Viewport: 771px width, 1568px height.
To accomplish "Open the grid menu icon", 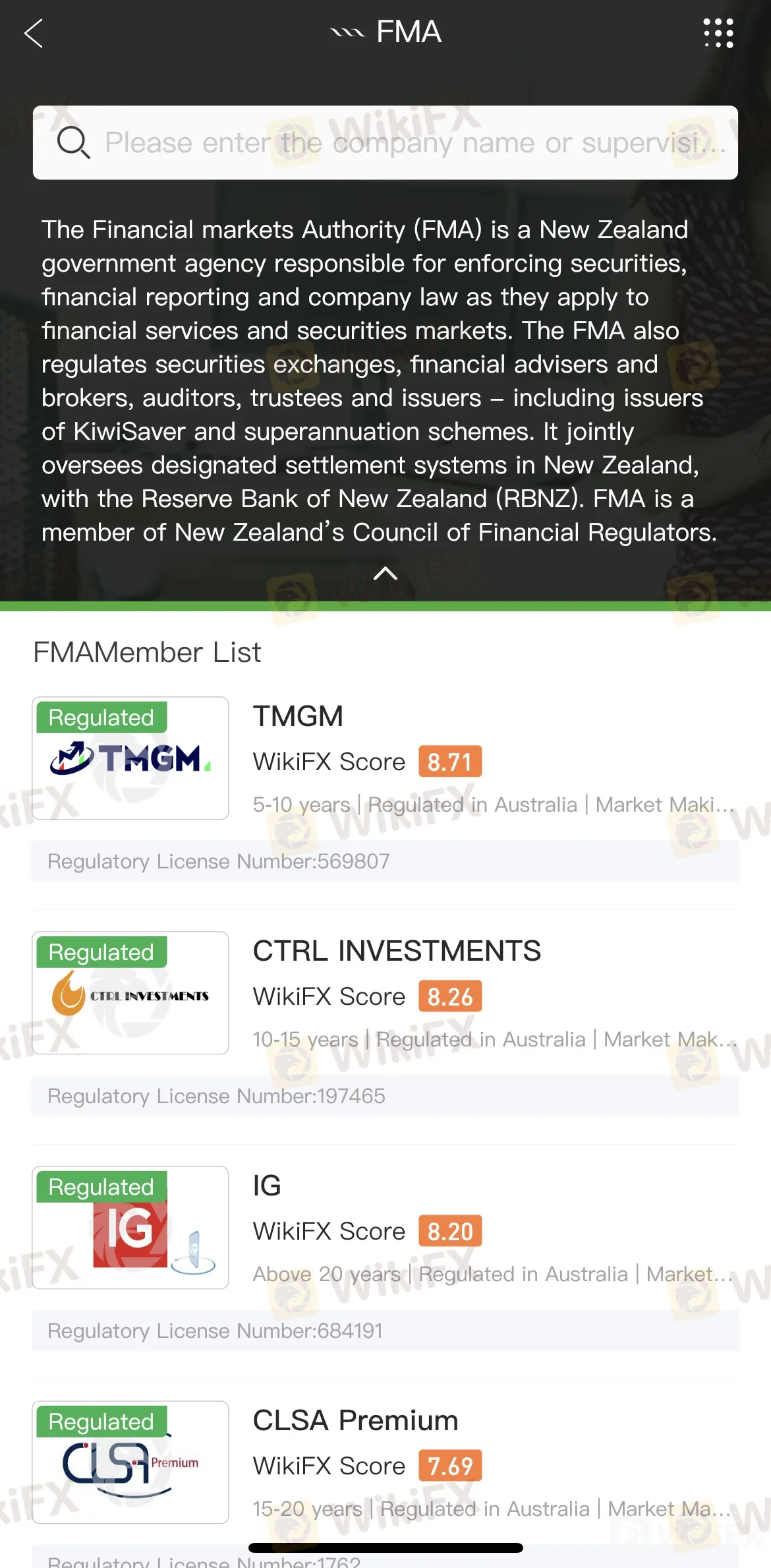I will tap(718, 33).
